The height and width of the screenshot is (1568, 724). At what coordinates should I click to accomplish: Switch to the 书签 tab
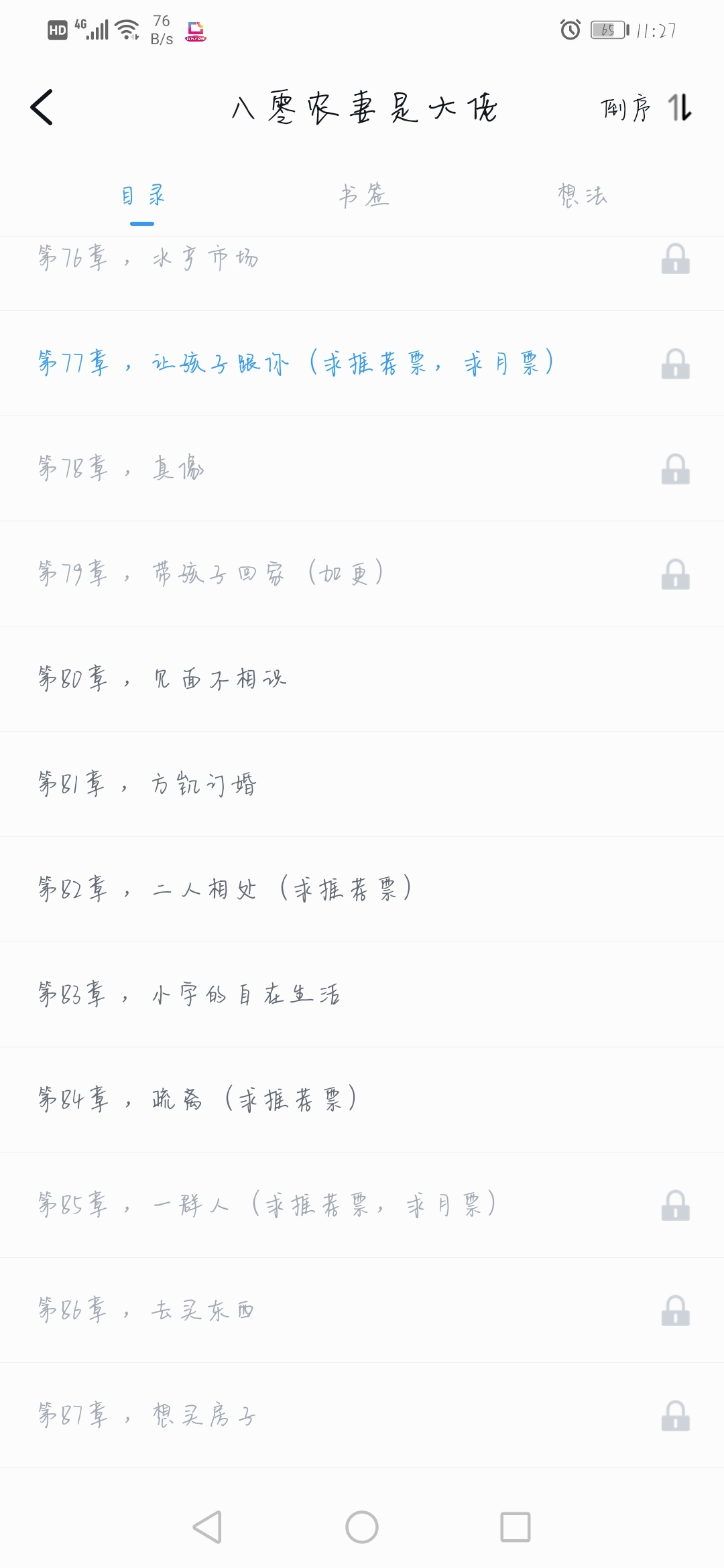point(363,196)
